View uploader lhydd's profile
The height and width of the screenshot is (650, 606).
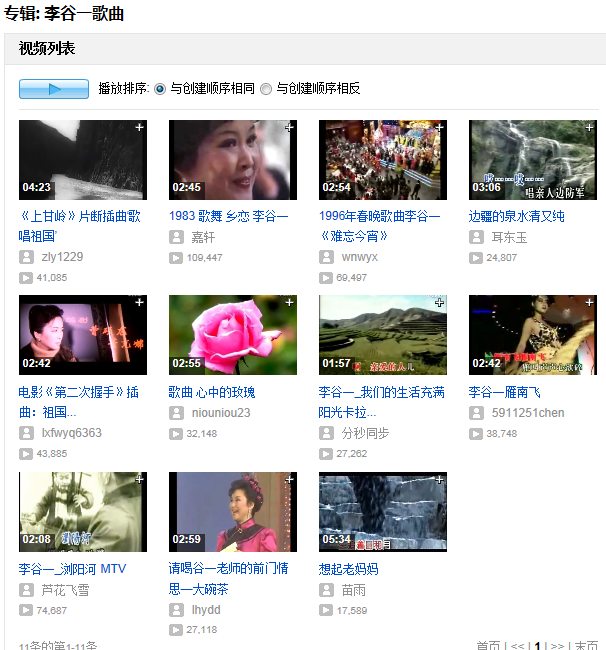tap(206, 610)
